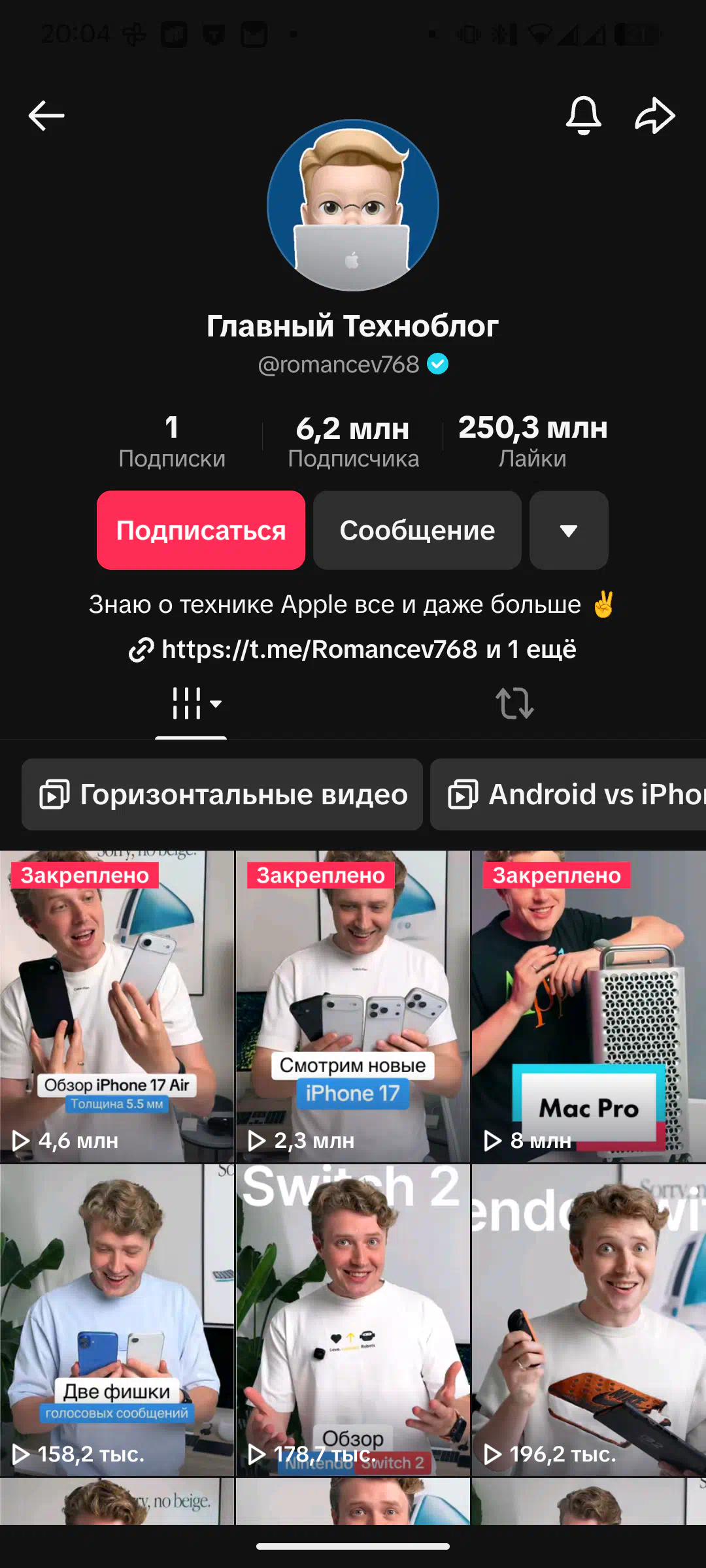Switch to the reposts tab
The height and width of the screenshot is (1568, 706).
coord(514,704)
